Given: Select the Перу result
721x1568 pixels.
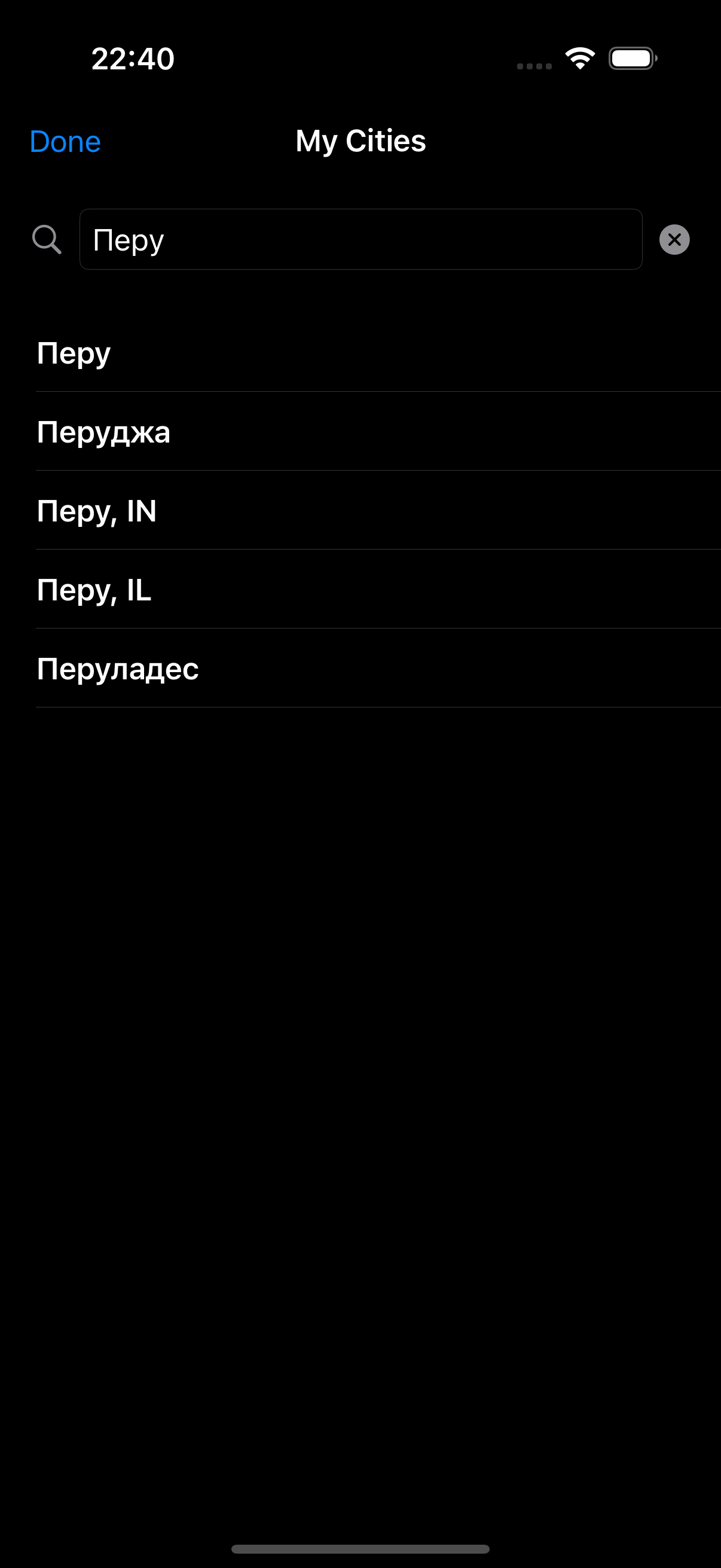Looking at the screenshot, I should point(74,353).
